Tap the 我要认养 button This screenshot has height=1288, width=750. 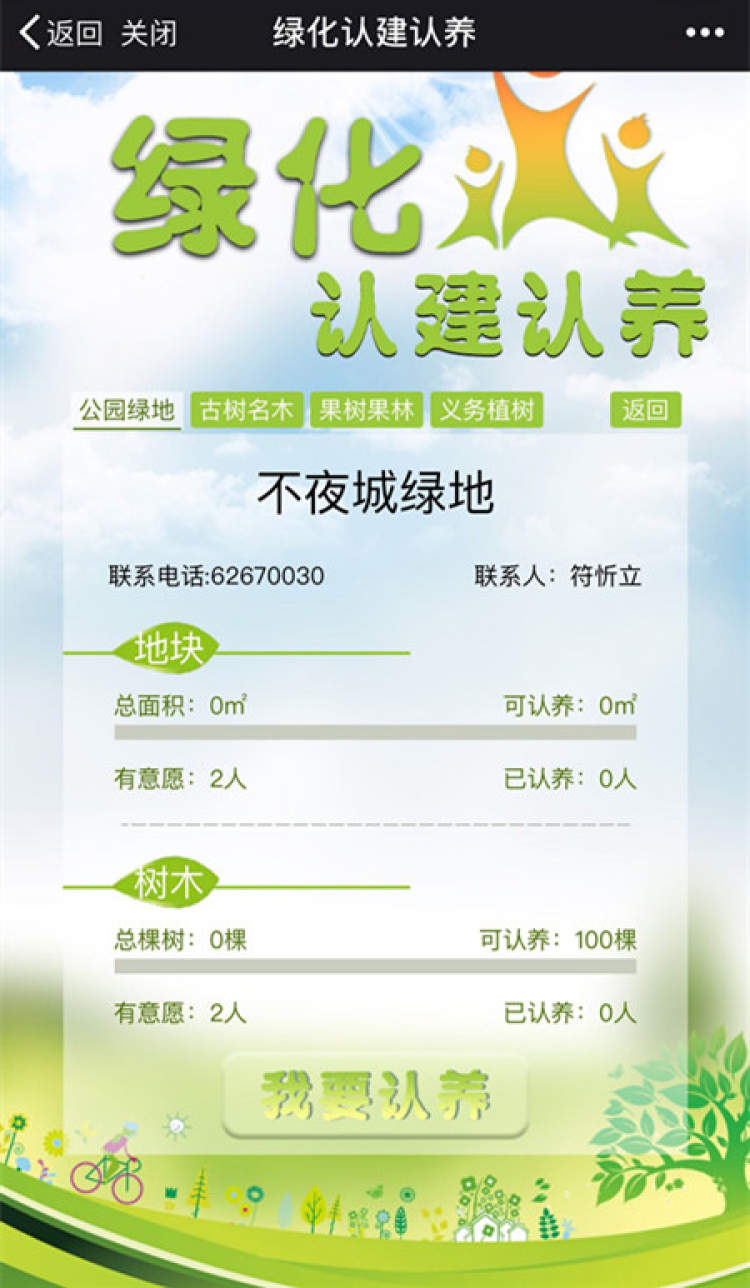tap(375, 1096)
